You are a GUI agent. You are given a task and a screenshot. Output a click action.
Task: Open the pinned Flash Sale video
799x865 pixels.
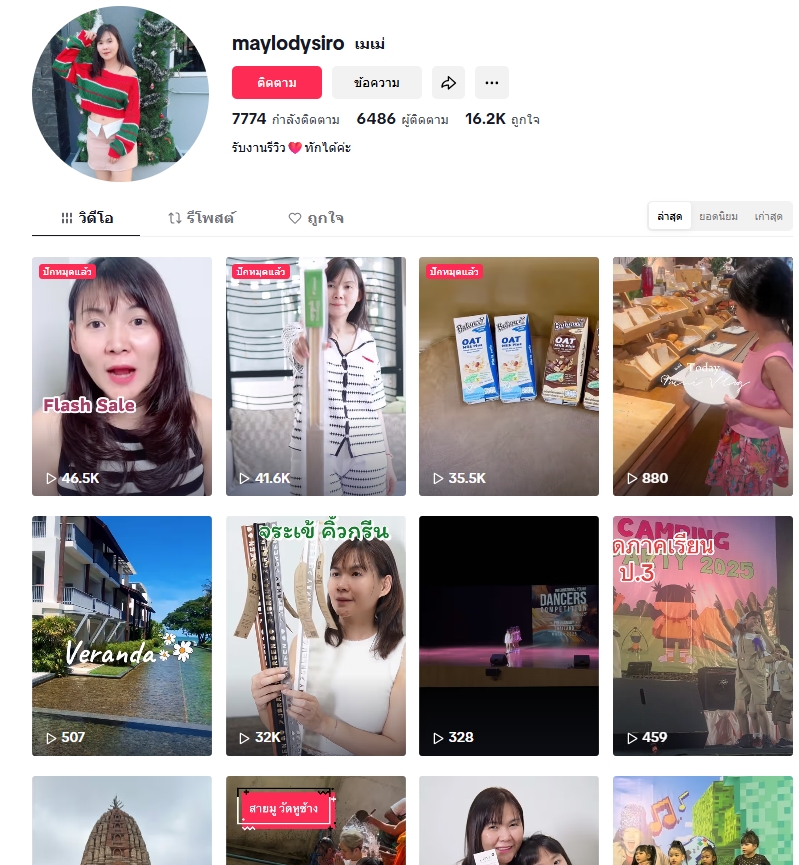(122, 376)
